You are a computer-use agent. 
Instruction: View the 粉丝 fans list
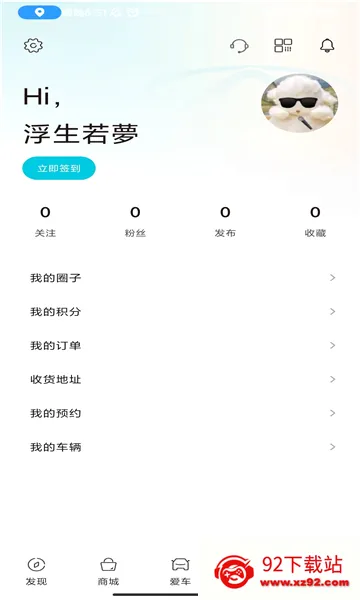(135, 222)
